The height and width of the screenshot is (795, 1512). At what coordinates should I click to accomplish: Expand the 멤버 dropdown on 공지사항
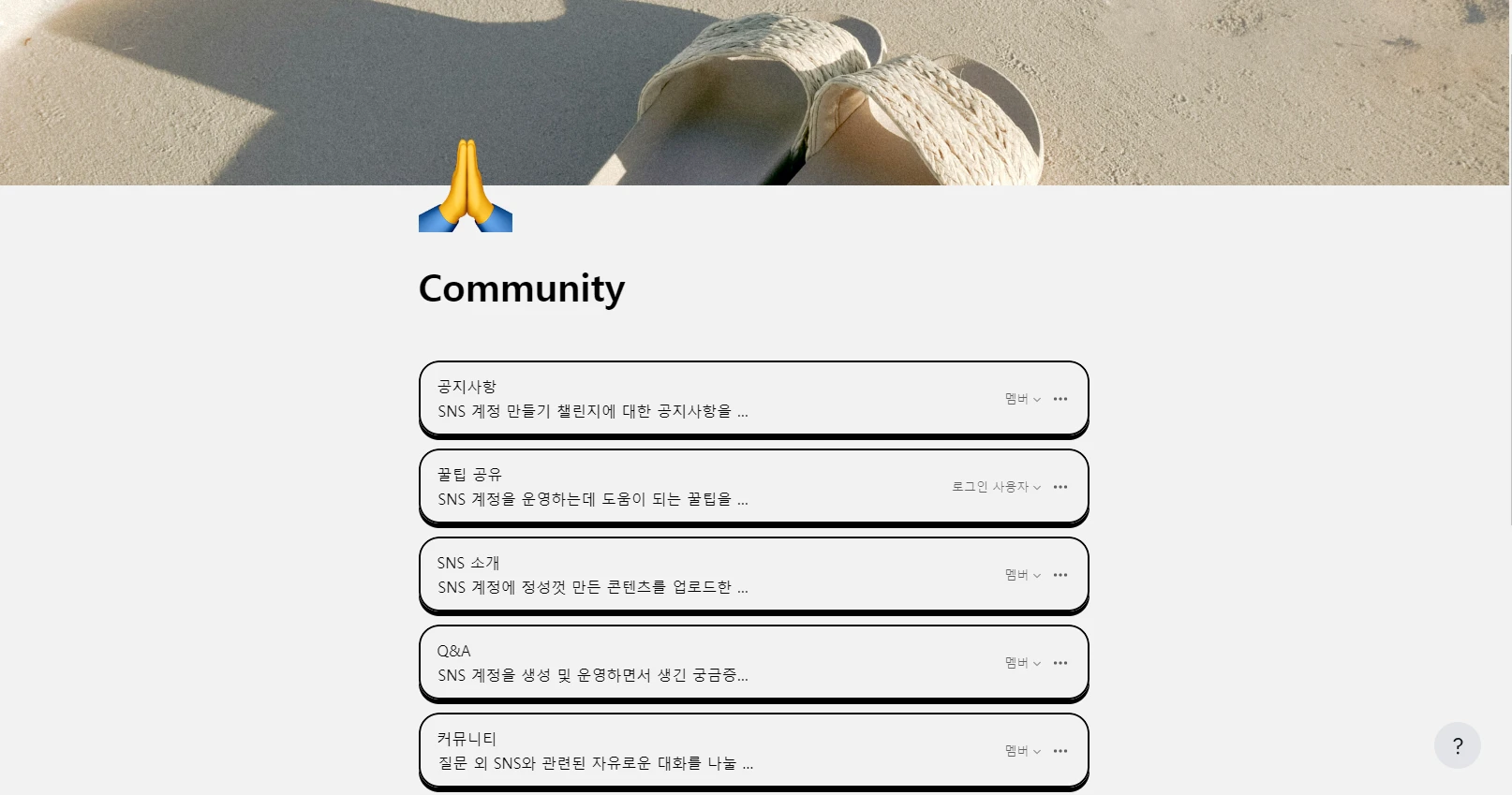pos(1022,399)
